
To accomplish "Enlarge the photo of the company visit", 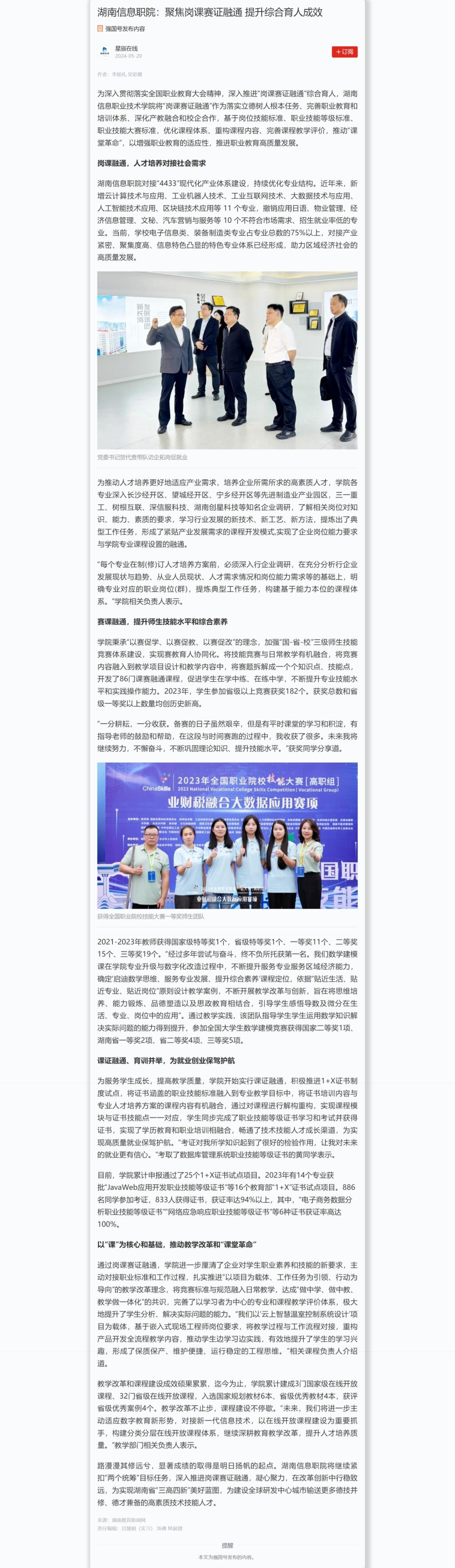I will (x=227, y=360).
